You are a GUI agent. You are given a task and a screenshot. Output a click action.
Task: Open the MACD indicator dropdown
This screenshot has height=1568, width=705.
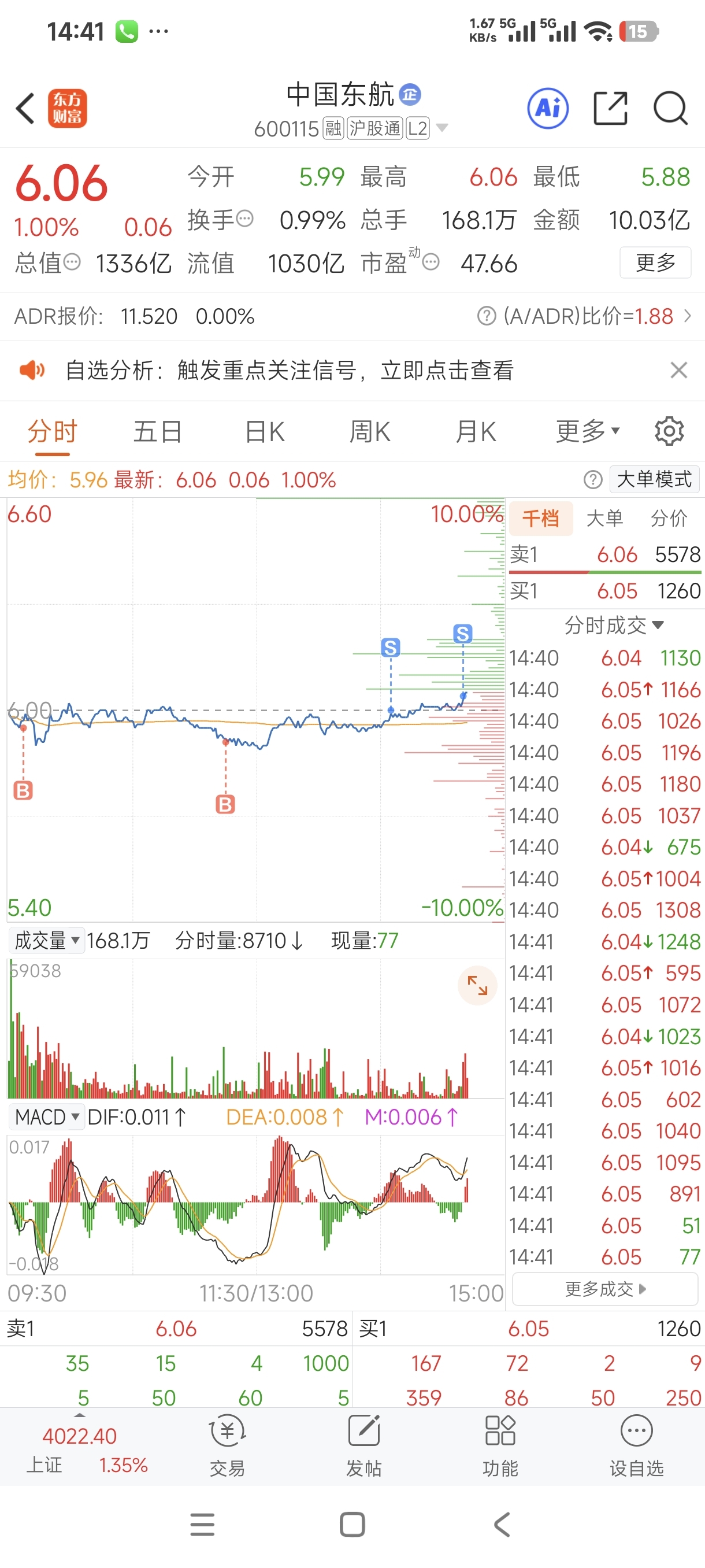click(x=46, y=1117)
